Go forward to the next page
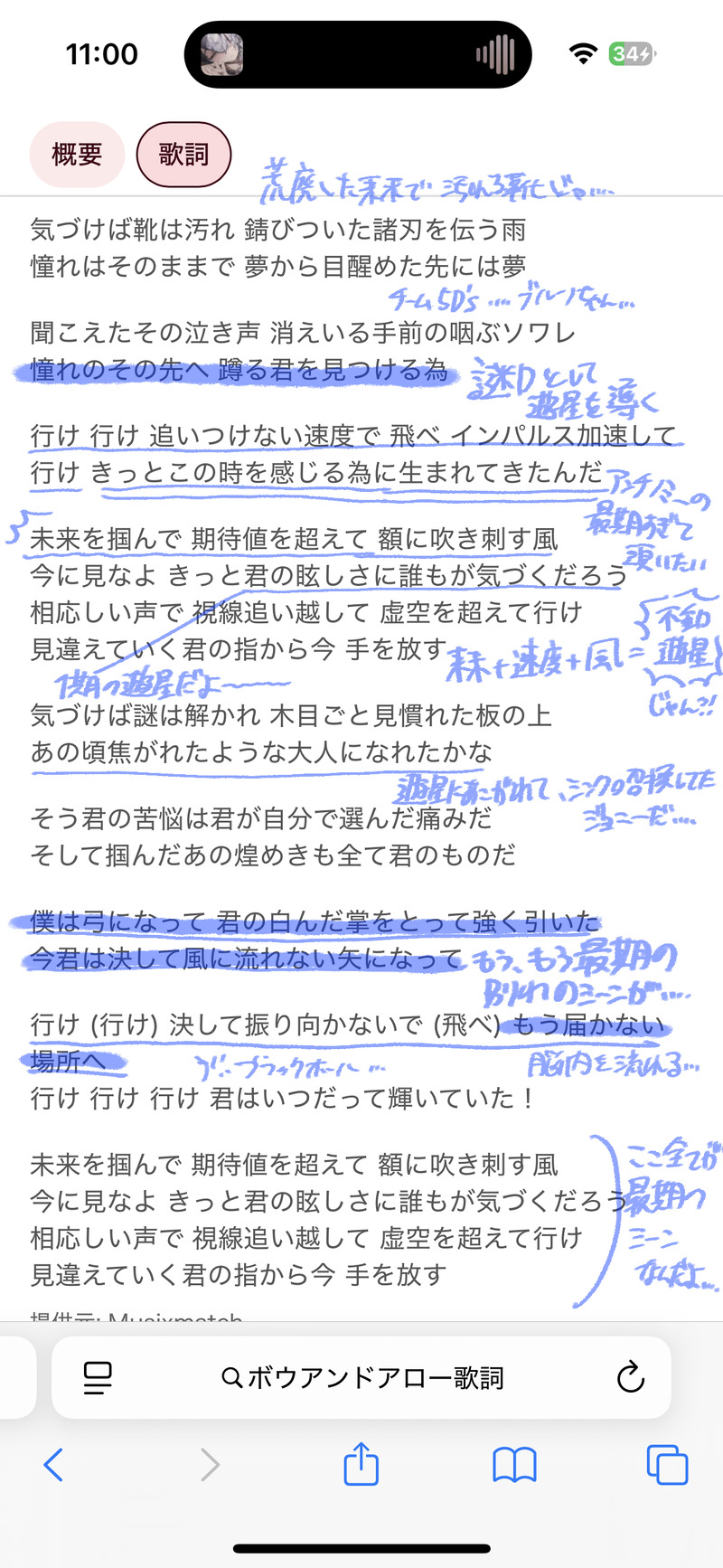 tap(210, 1464)
